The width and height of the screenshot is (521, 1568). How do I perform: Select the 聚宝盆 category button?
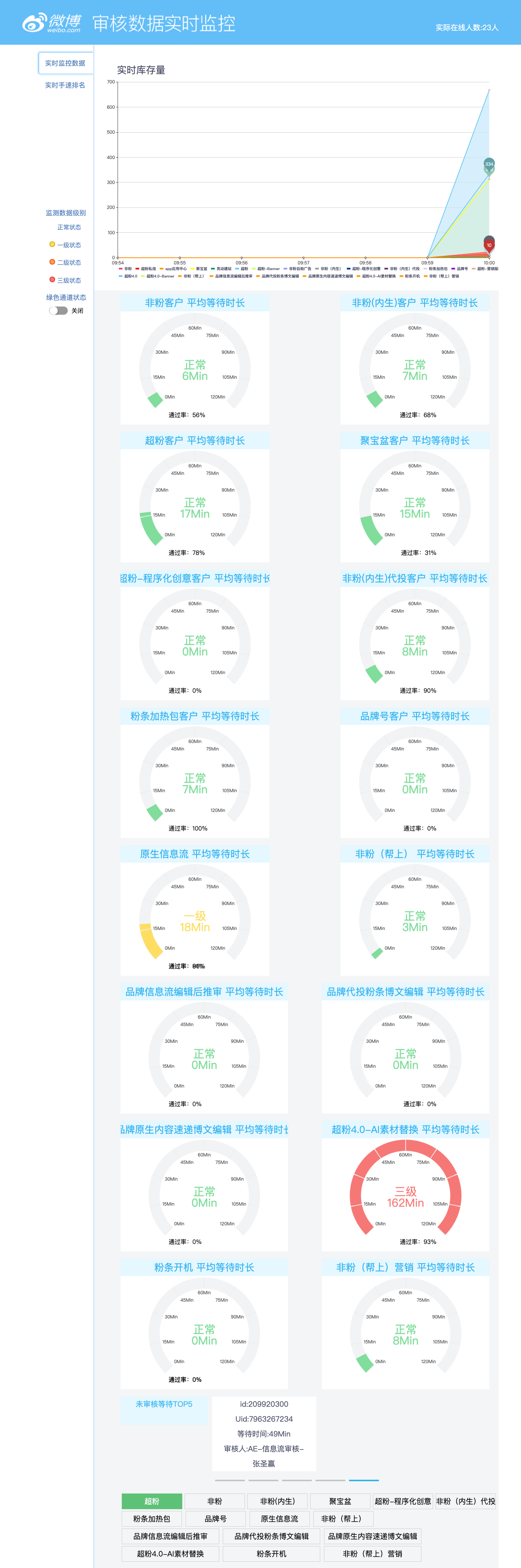click(341, 1501)
